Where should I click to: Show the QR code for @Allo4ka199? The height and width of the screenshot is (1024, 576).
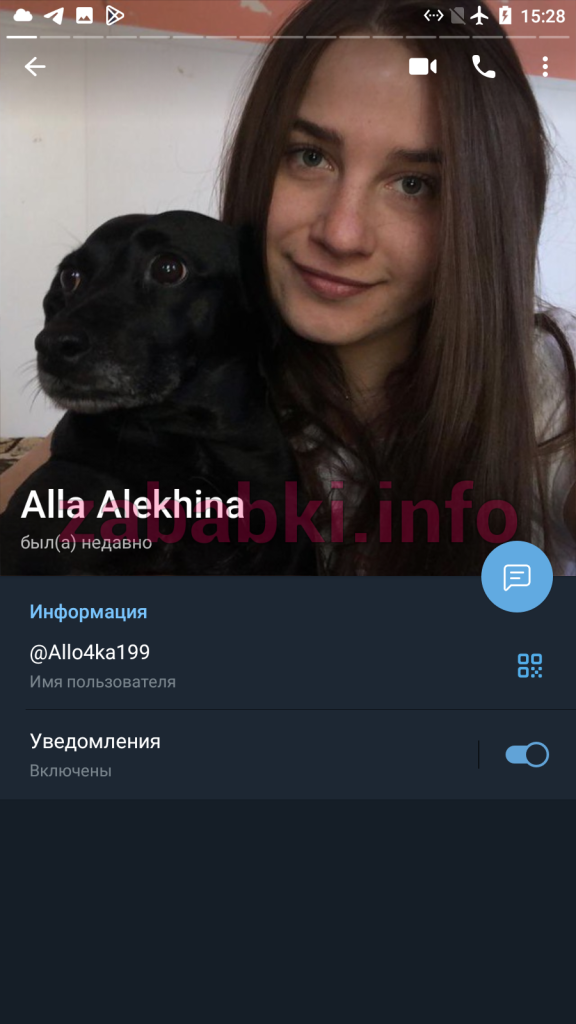coord(530,665)
